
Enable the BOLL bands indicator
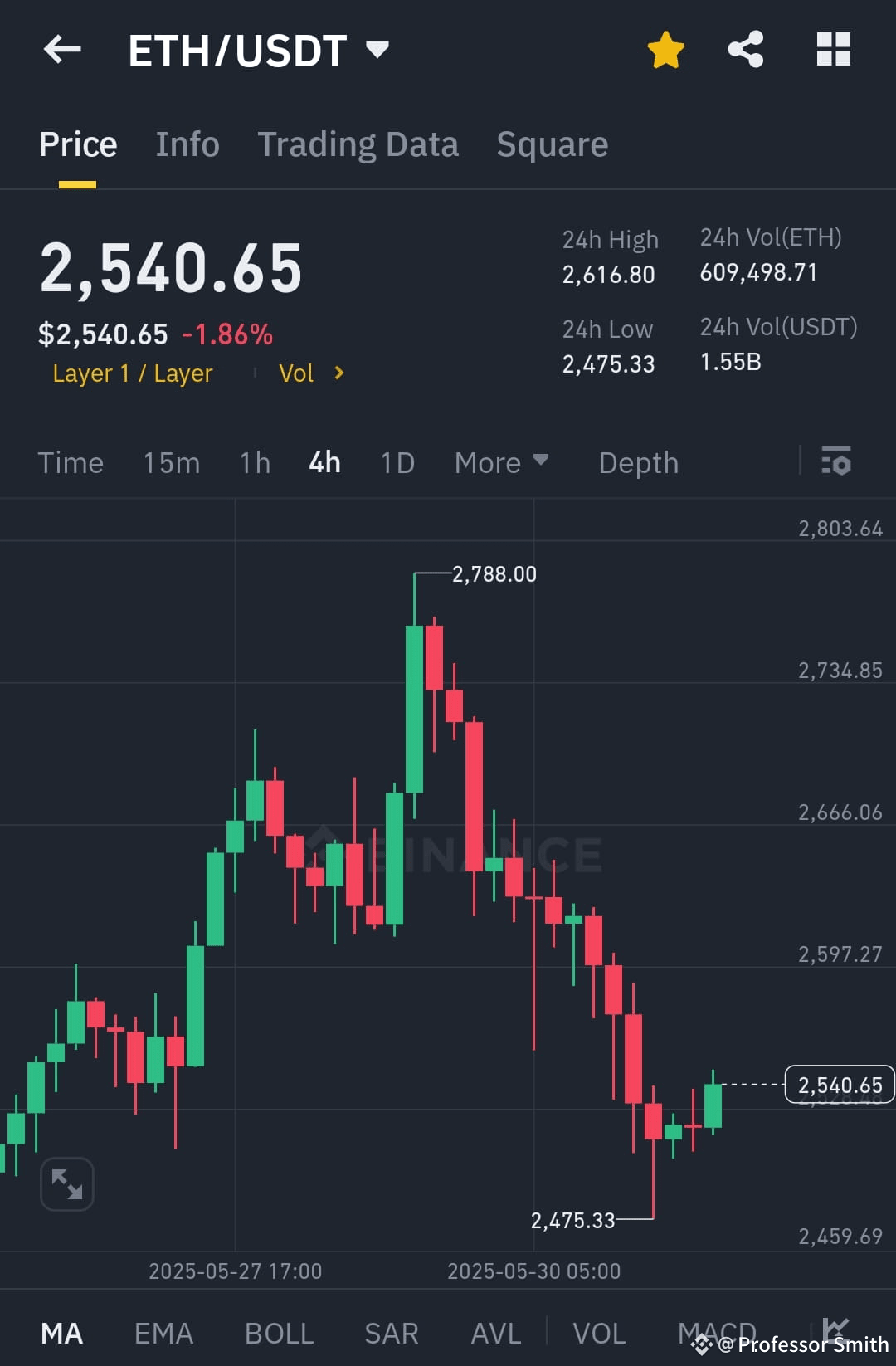(279, 1332)
